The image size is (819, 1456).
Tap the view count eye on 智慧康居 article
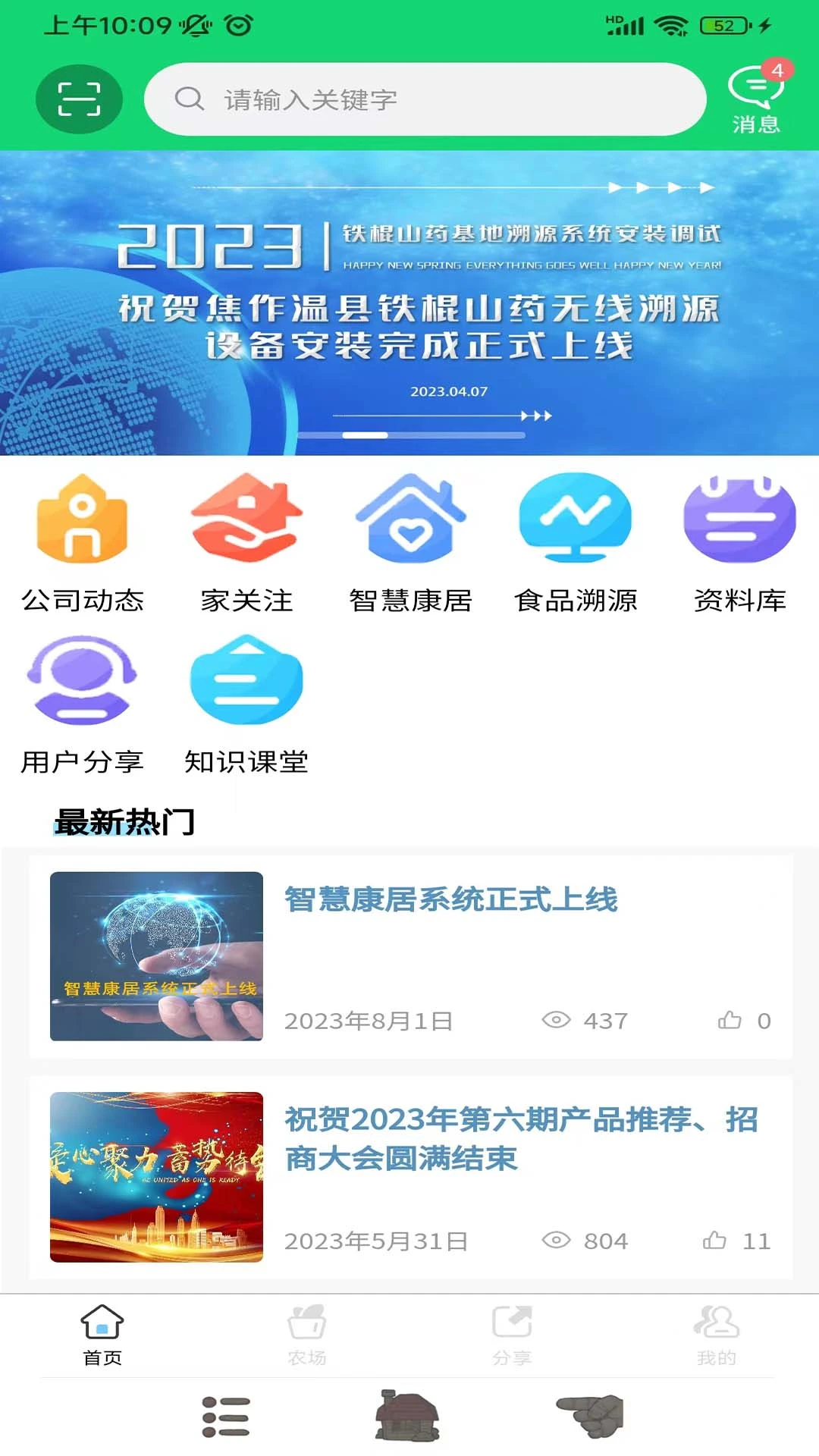(556, 1021)
